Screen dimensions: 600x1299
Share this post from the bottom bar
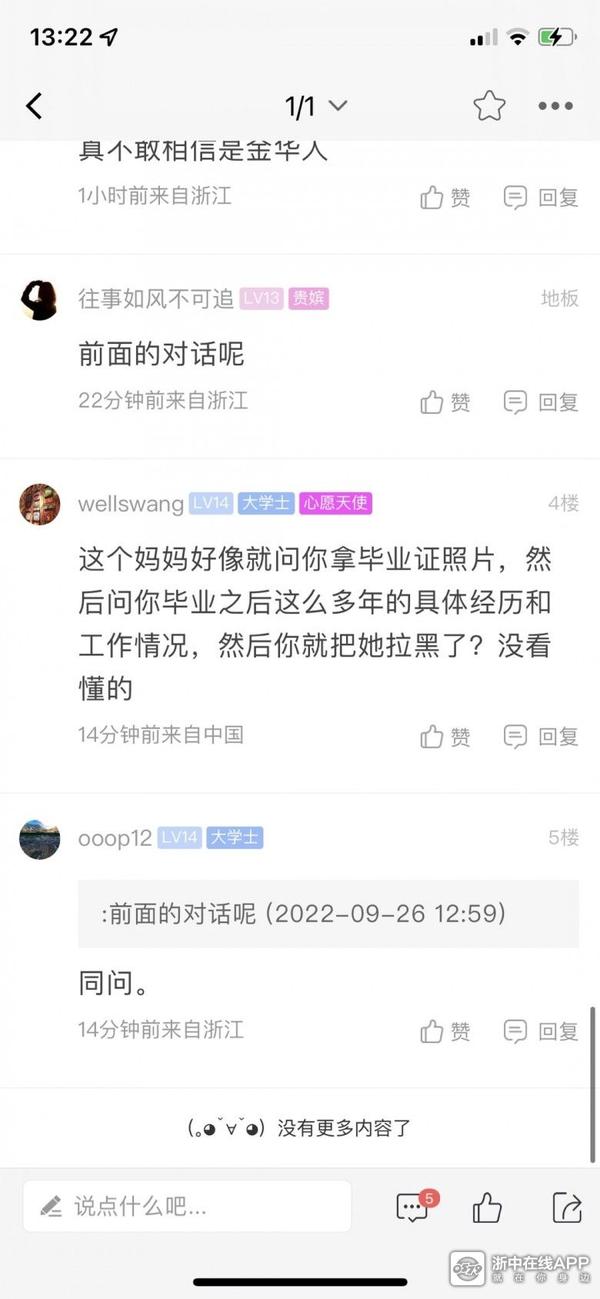[x=566, y=1207]
